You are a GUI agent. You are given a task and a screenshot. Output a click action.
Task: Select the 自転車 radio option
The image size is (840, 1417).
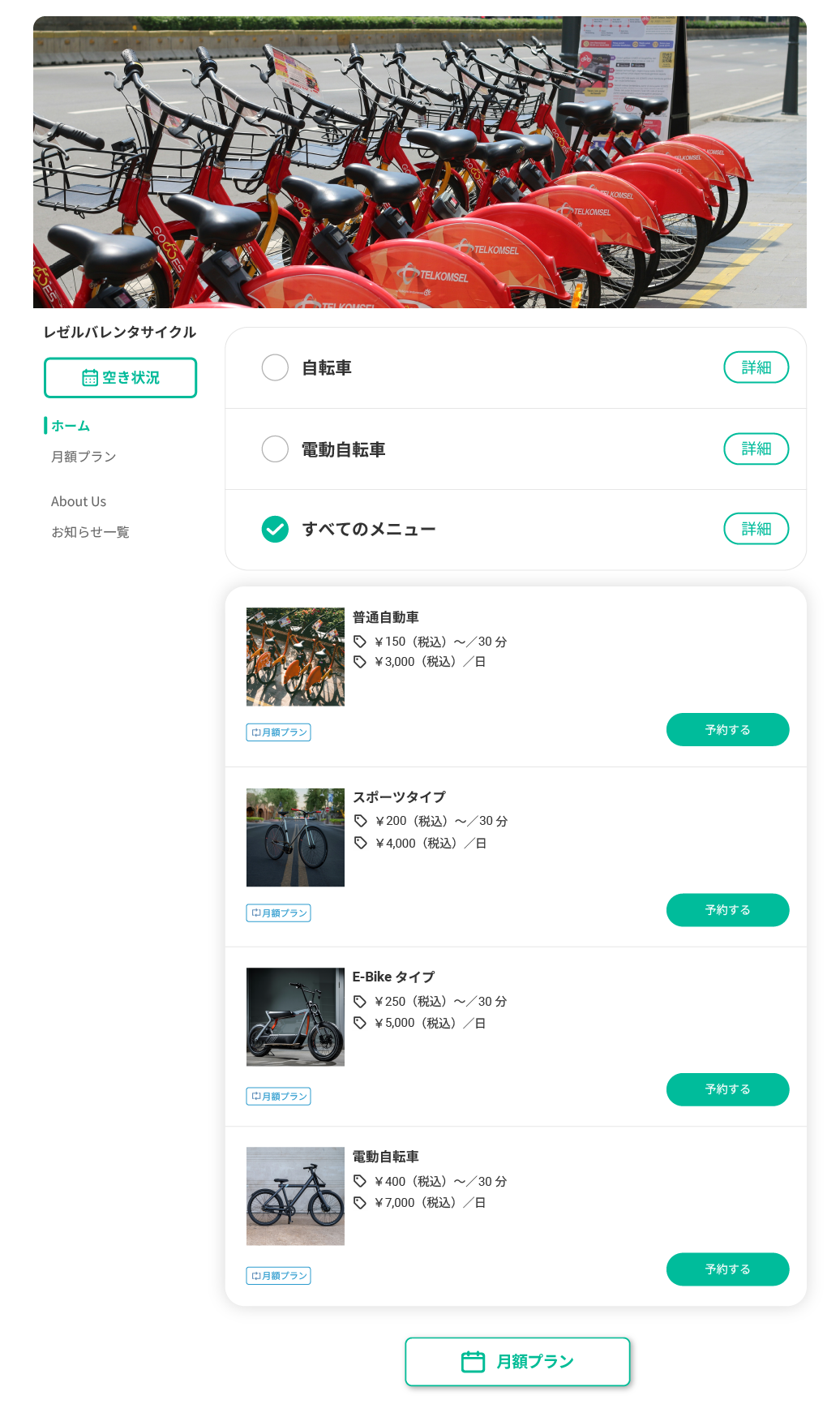275,367
